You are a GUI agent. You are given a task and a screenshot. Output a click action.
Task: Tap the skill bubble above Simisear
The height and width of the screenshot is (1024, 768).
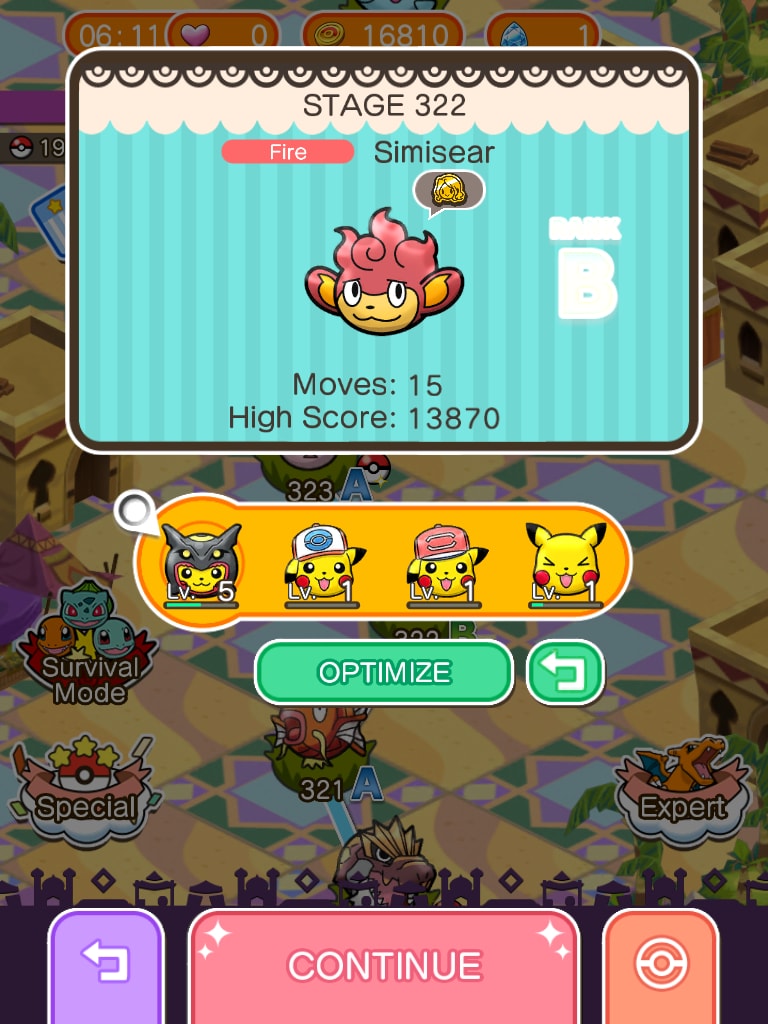[449, 190]
